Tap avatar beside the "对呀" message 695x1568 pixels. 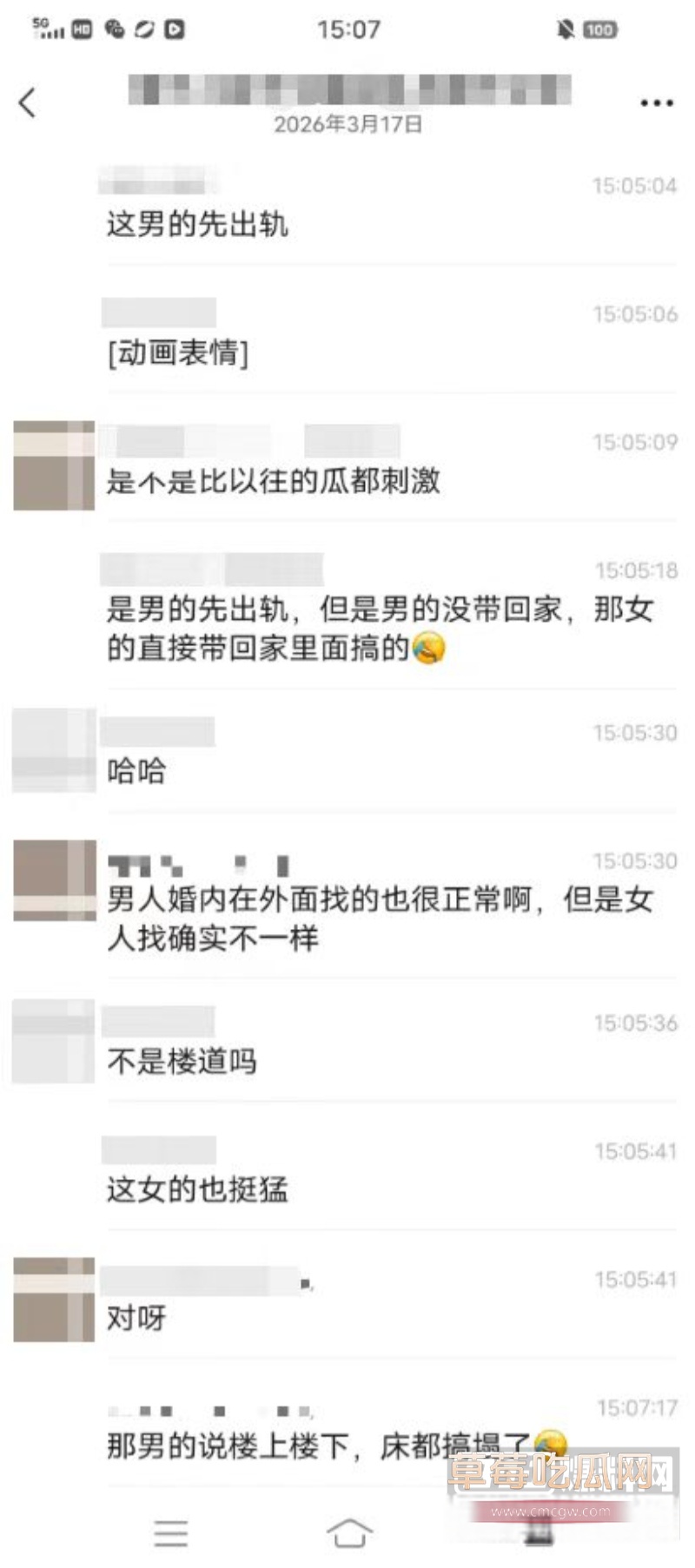(54, 1300)
